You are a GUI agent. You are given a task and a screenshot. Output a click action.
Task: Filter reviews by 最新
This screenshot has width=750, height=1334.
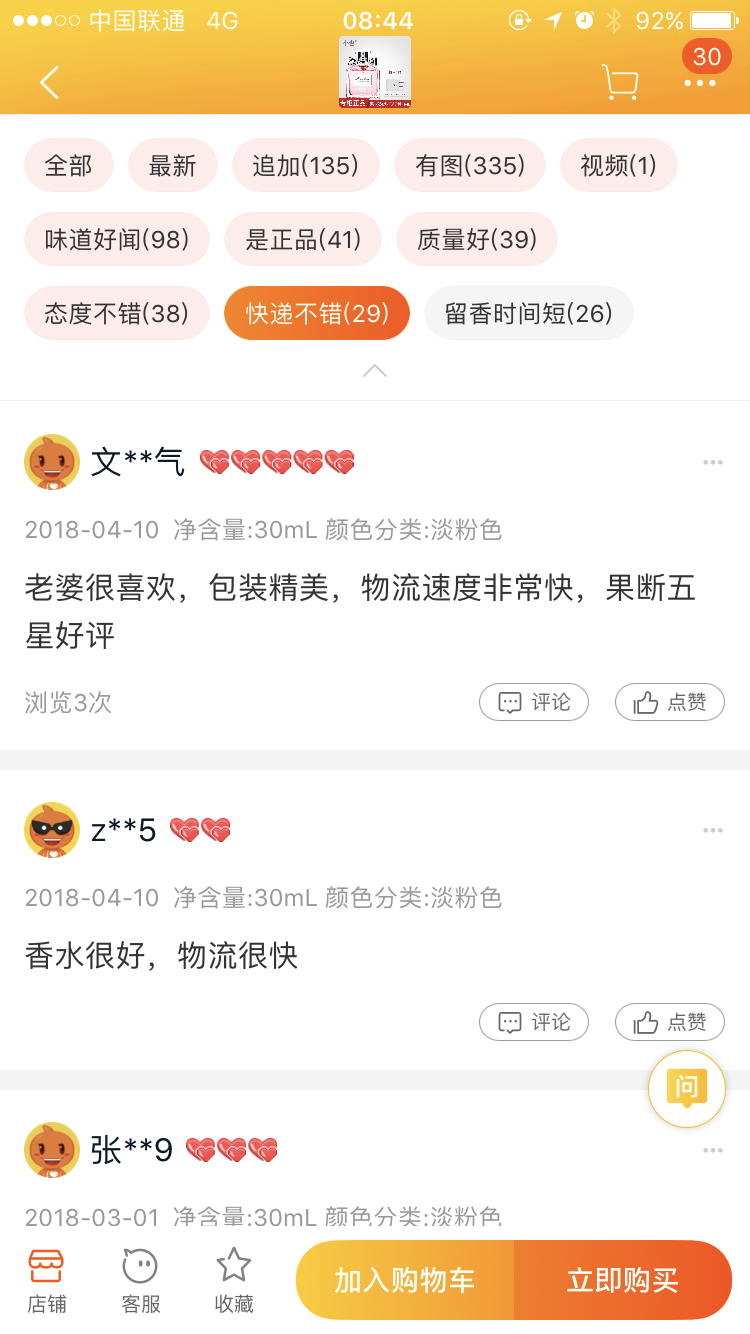pos(172,166)
